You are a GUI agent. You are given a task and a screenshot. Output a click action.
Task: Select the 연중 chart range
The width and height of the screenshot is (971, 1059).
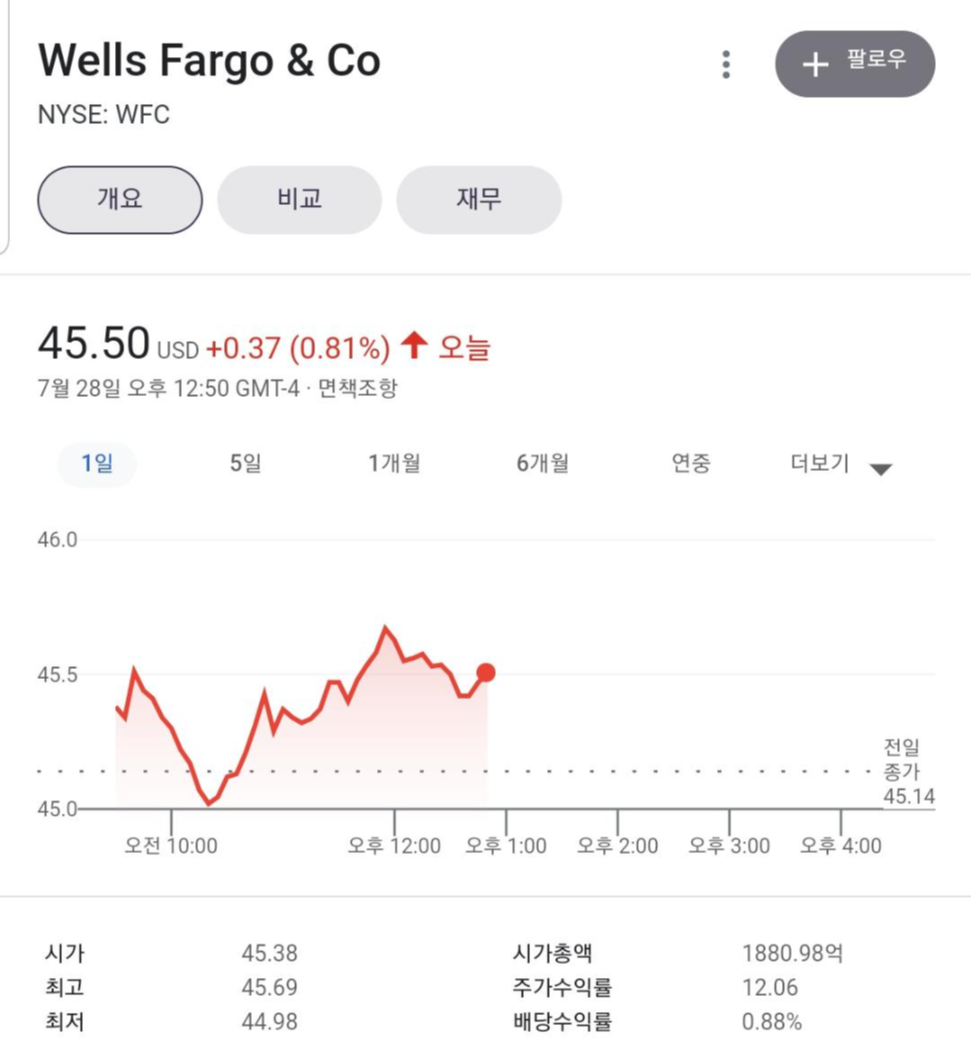click(691, 464)
